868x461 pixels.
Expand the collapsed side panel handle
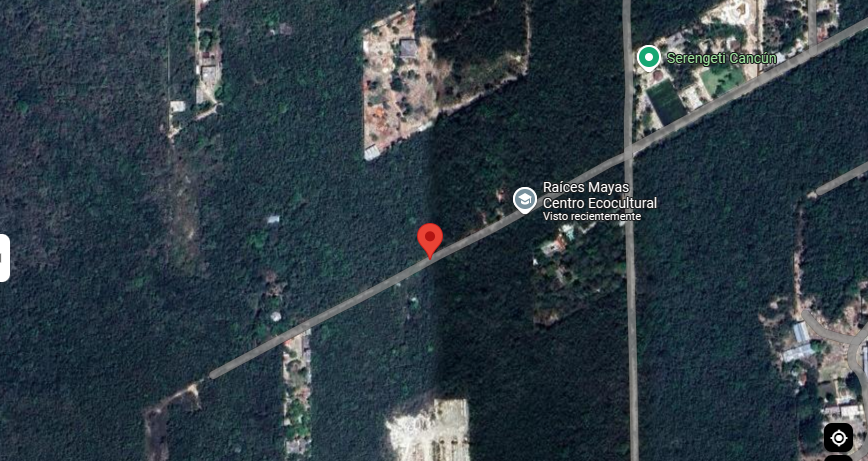4,258
